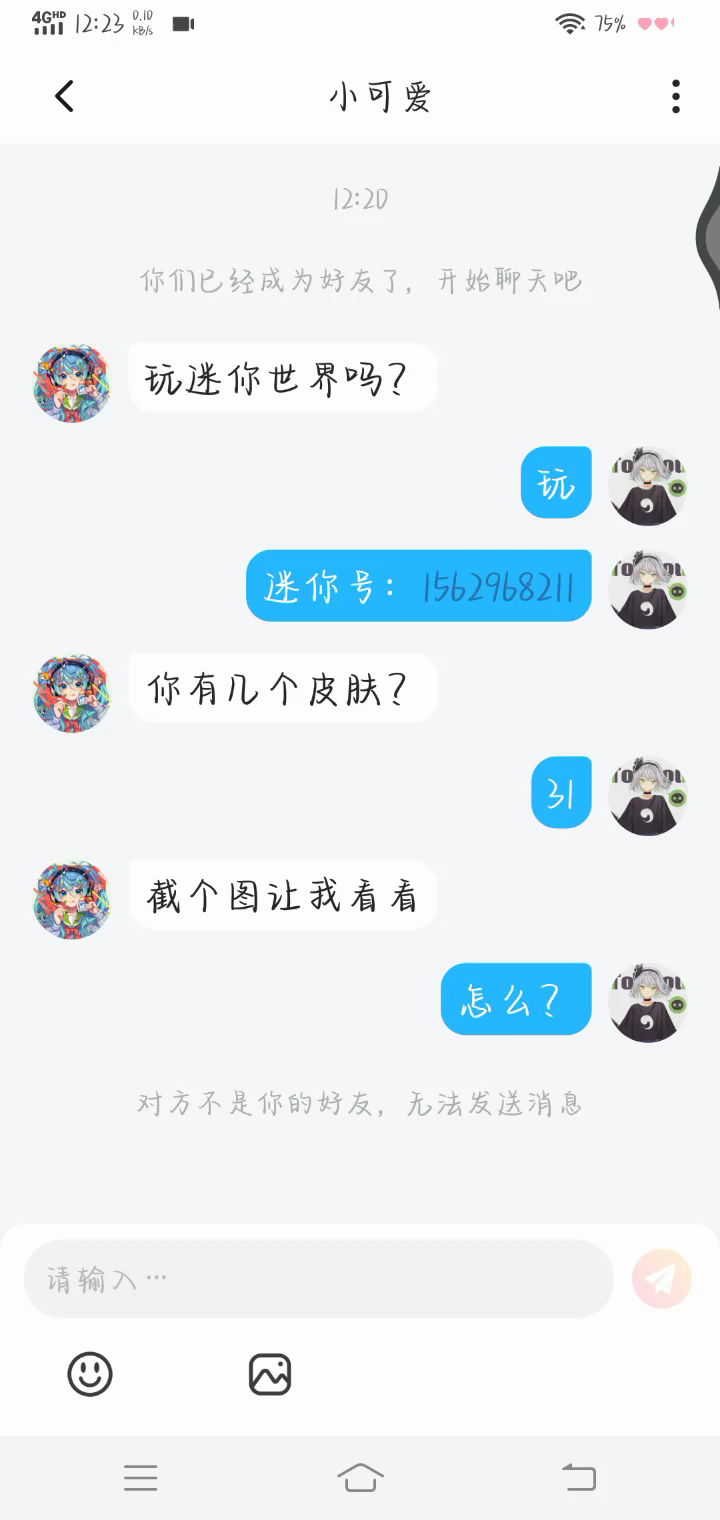Go to the system home screen
720x1520 pixels.
pyautogui.click(x=360, y=1477)
